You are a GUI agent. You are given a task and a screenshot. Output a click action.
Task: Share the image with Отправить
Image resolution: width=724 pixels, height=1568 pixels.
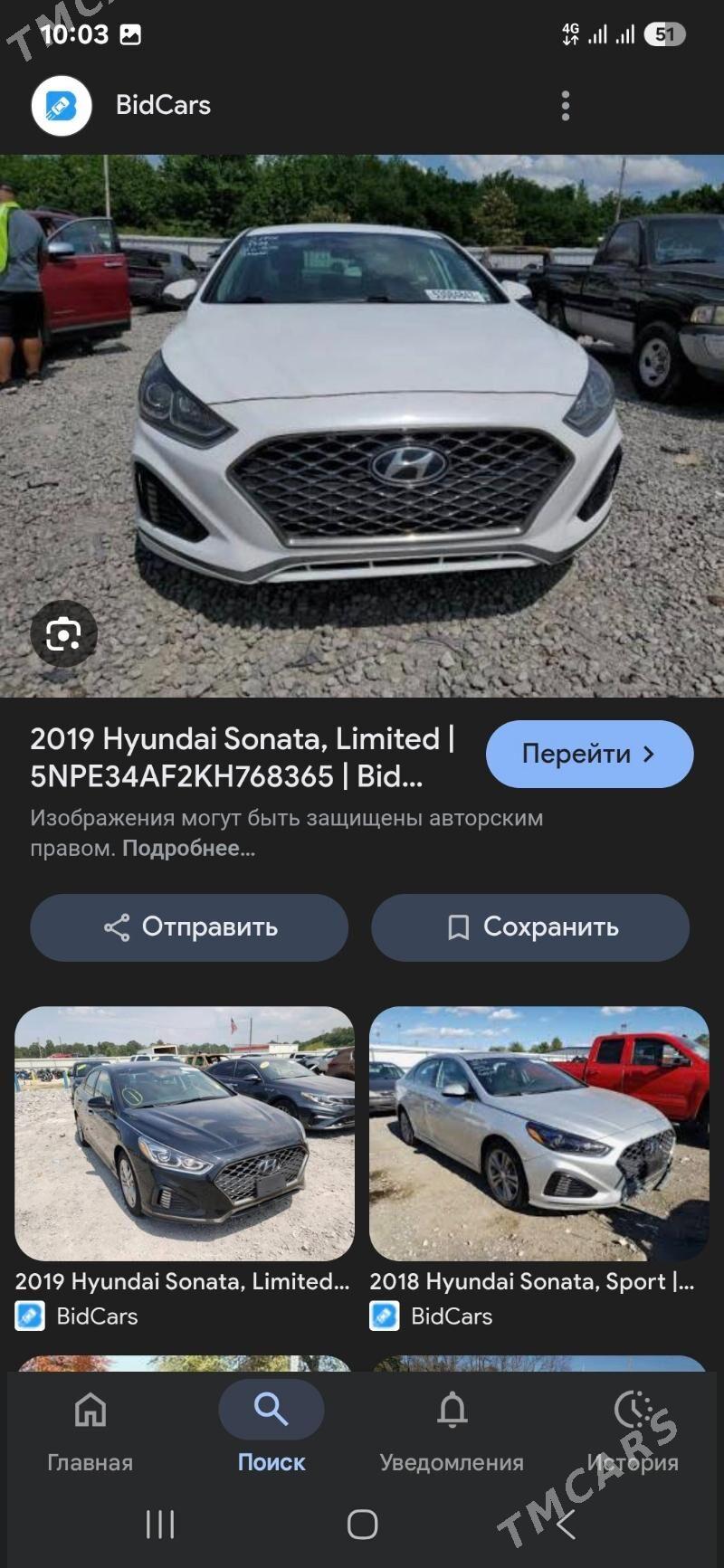[x=189, y=927]
